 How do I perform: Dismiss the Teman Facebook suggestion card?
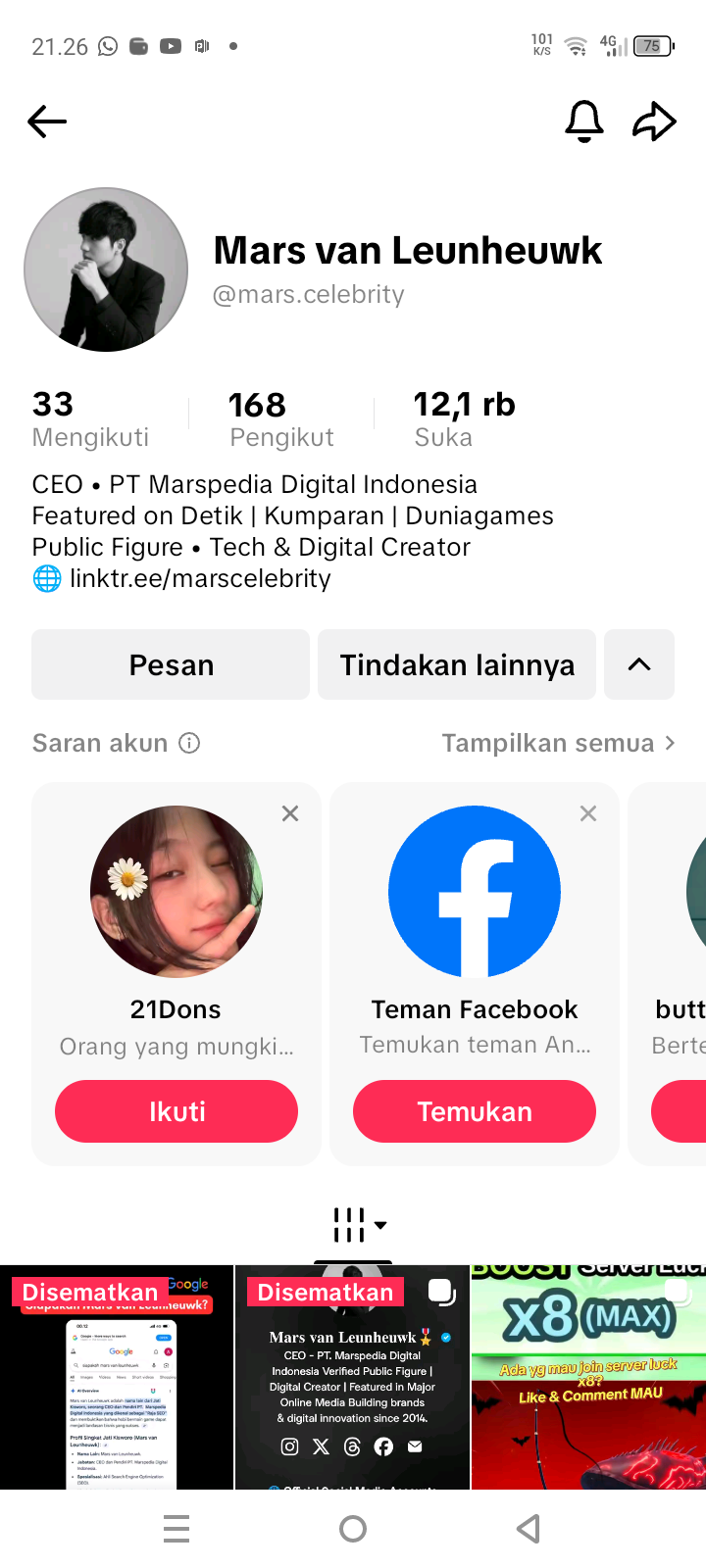pyautogui.click(x=588, y=813)
